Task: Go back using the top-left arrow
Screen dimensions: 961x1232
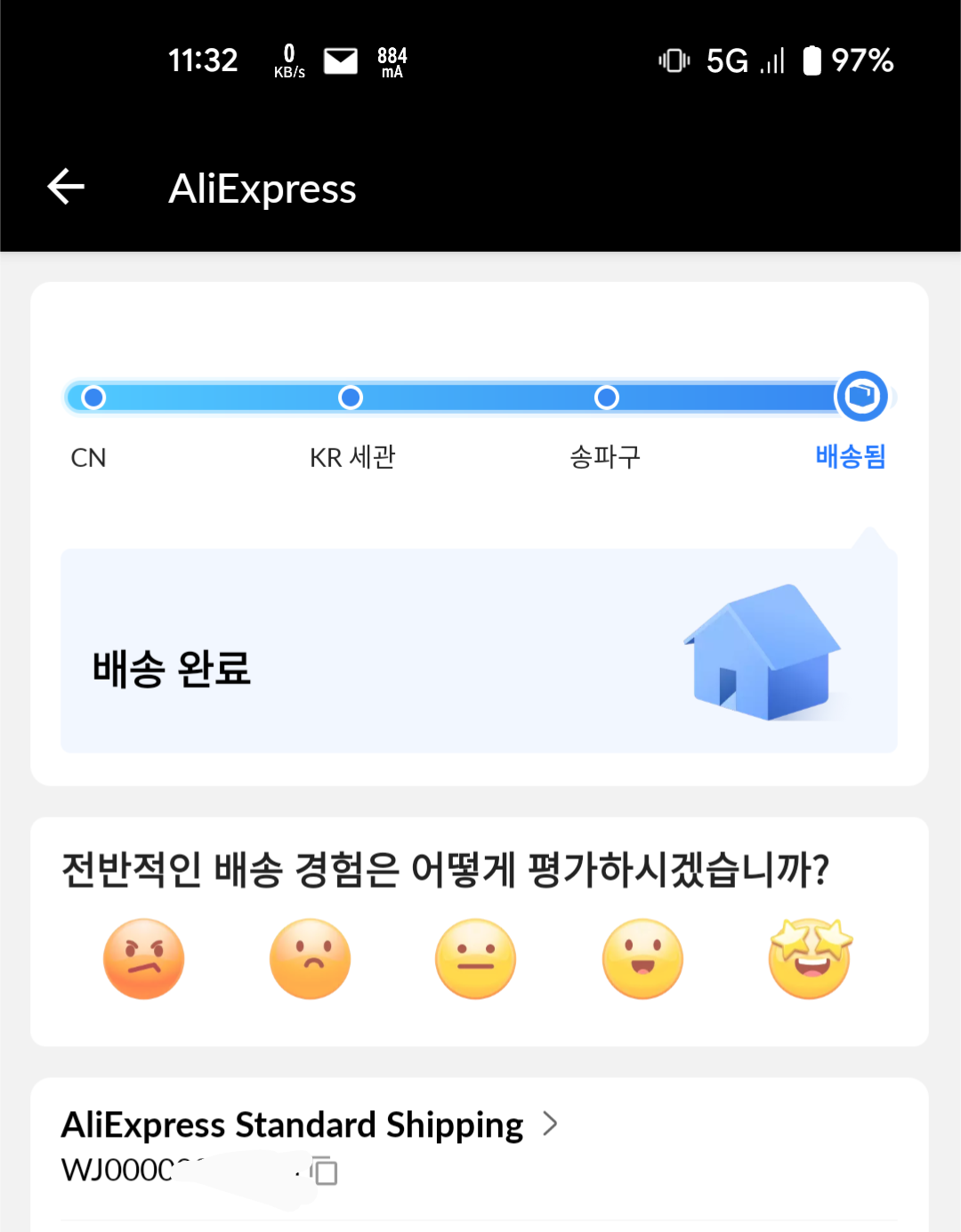Action: [66, 187]
